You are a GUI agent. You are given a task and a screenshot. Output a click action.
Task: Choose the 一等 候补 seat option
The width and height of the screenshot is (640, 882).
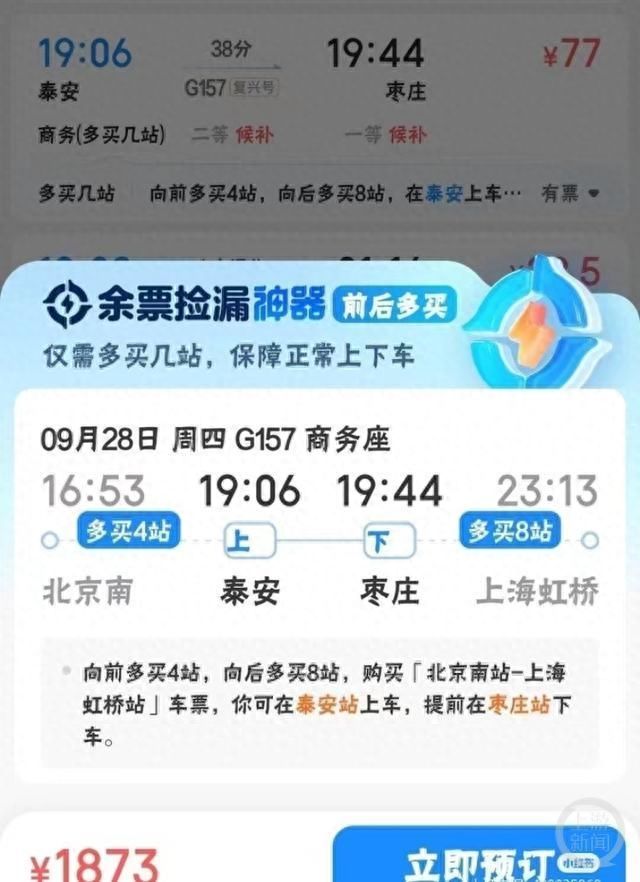point(385,135)
